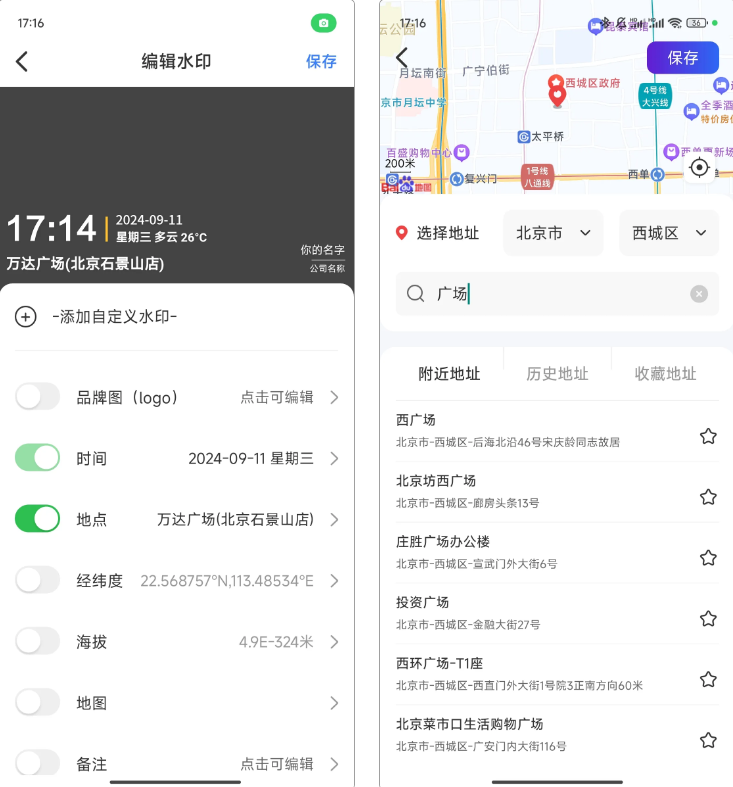Turn off the 时间 toggle
This screenshot has height=787, width=733.
[x=38, y=458]
